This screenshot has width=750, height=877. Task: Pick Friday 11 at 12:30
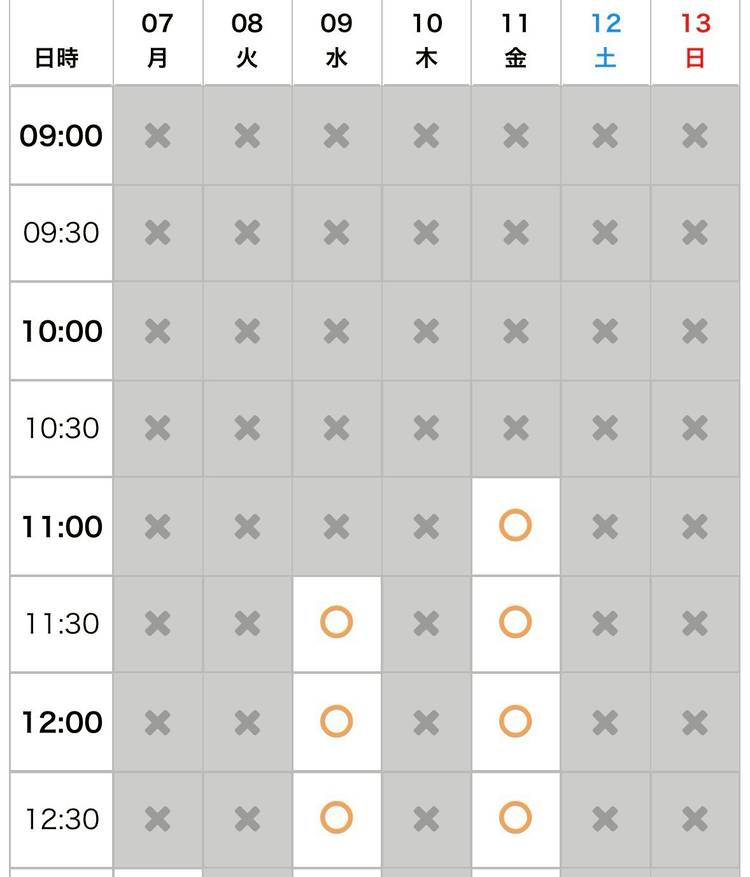515,819
